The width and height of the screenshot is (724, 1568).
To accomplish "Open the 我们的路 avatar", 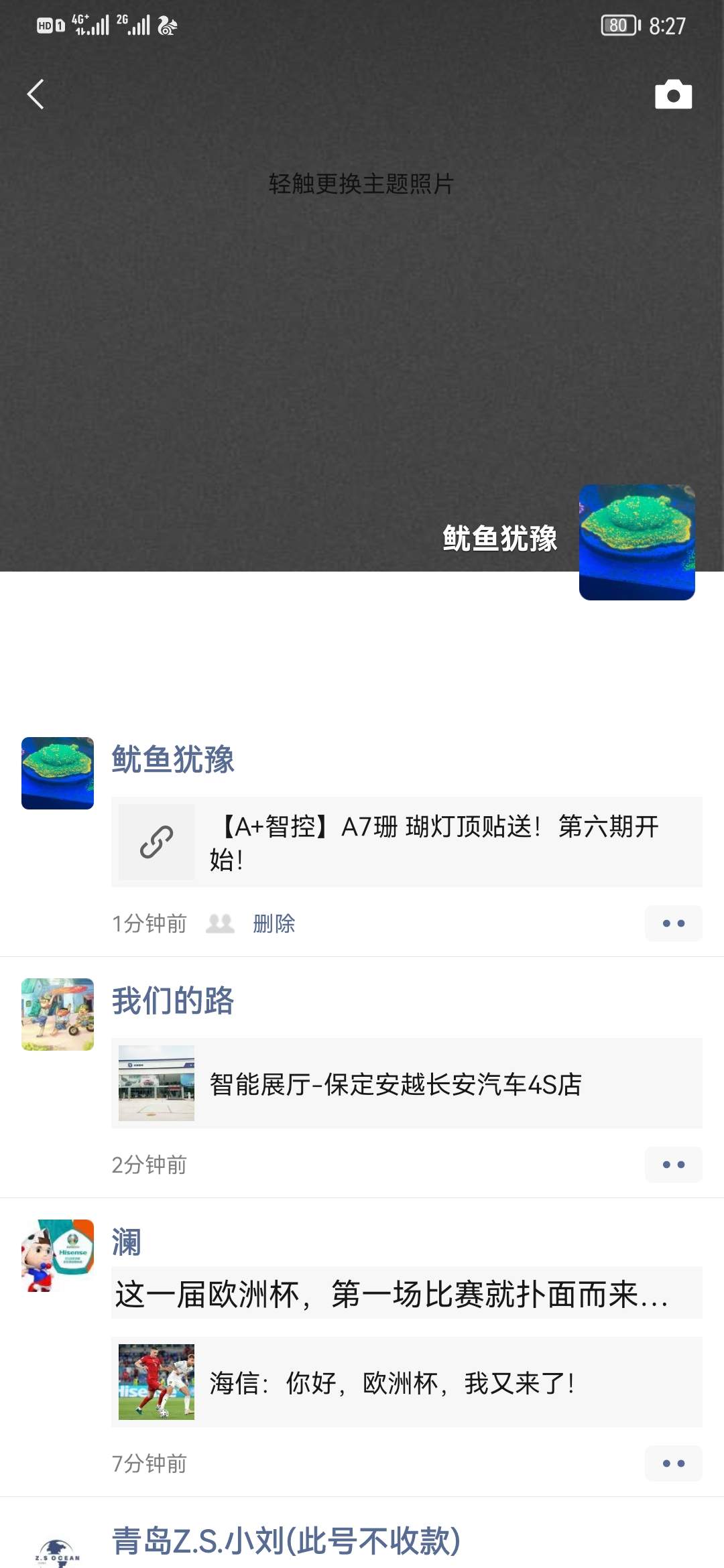I will click(58, 1015).
